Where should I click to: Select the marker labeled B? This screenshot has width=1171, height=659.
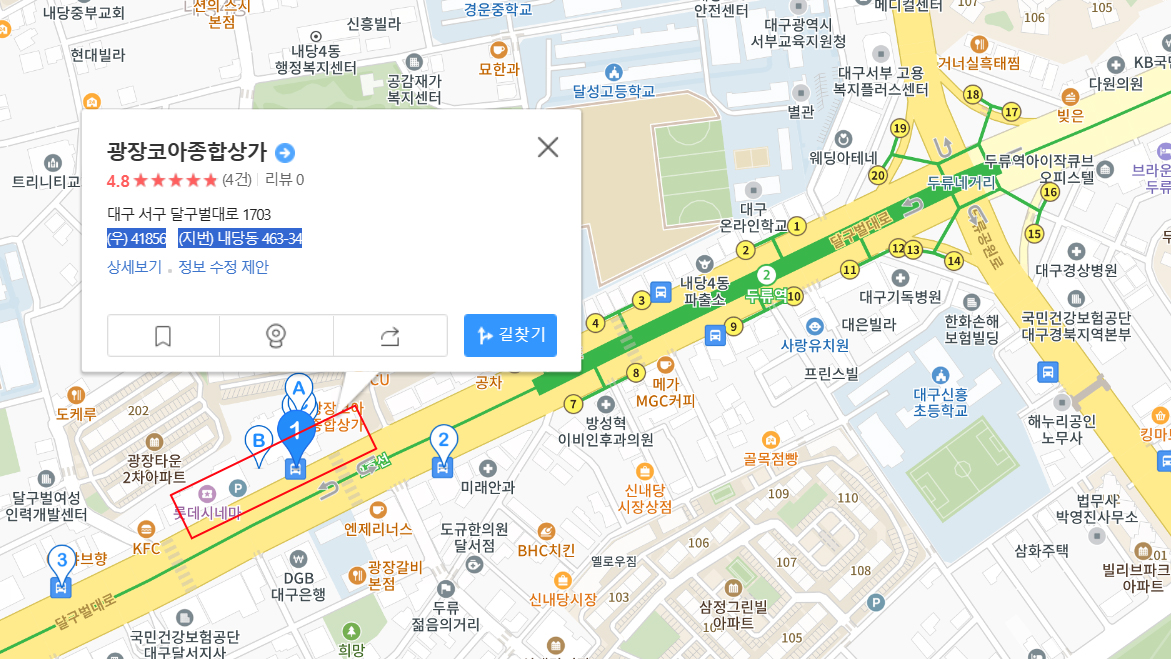pyautogui.click(x=258, y=440)
